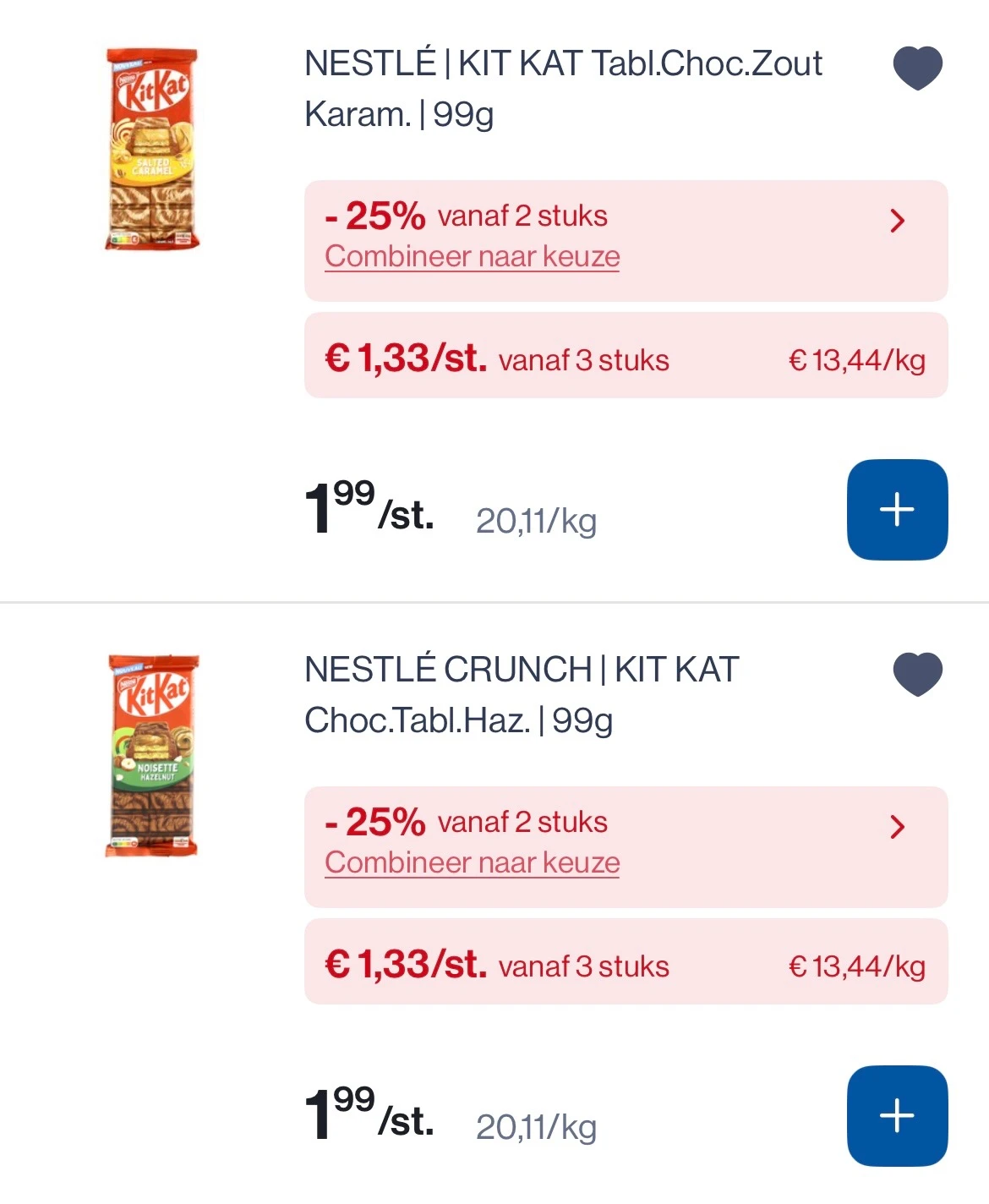Follow the Combineer naar keuze link for hazelnut bar
Screen dimensions: 989x1204
click(472, 862)
